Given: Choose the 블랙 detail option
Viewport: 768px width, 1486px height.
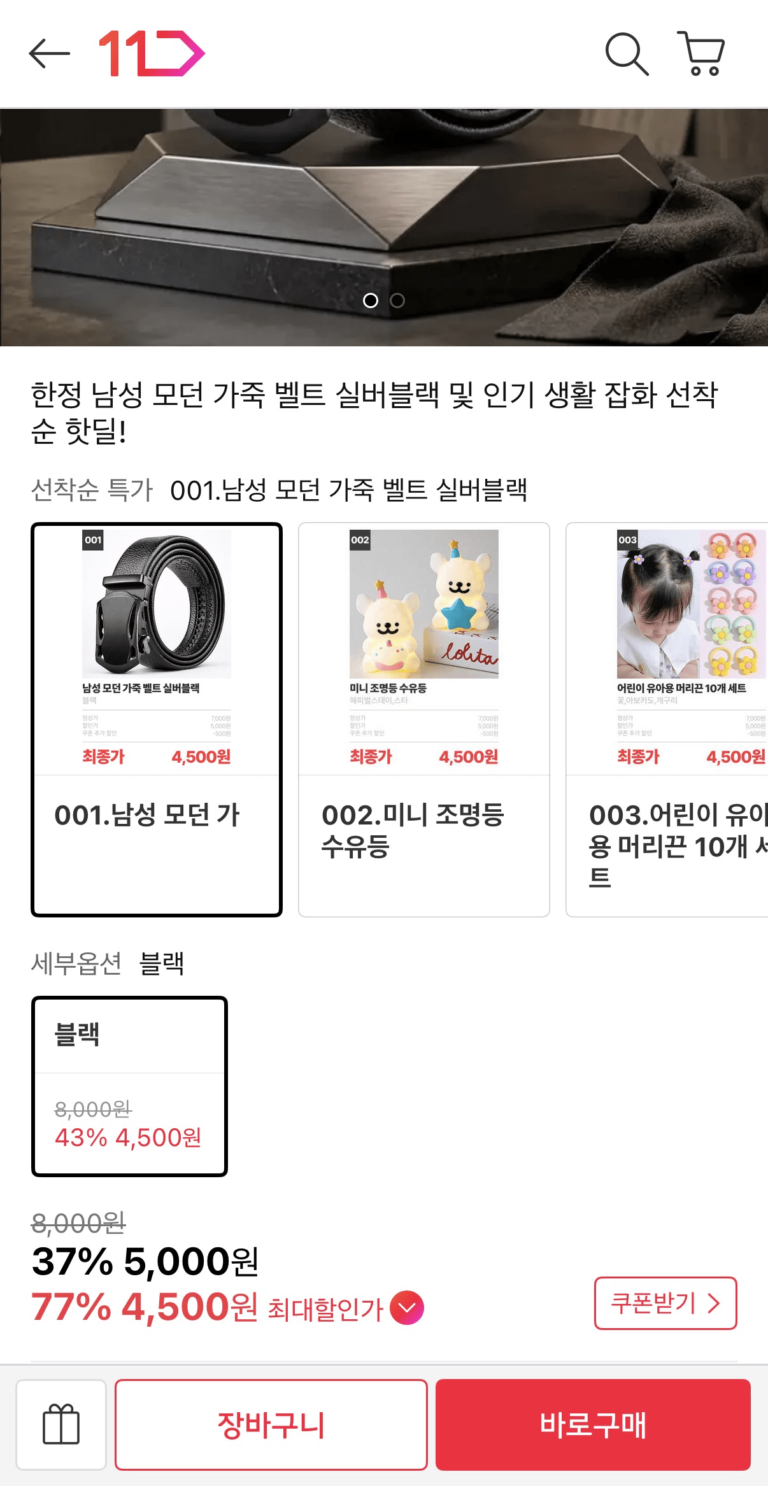Looking at the screenshot, I should (x=130, y=1086).
